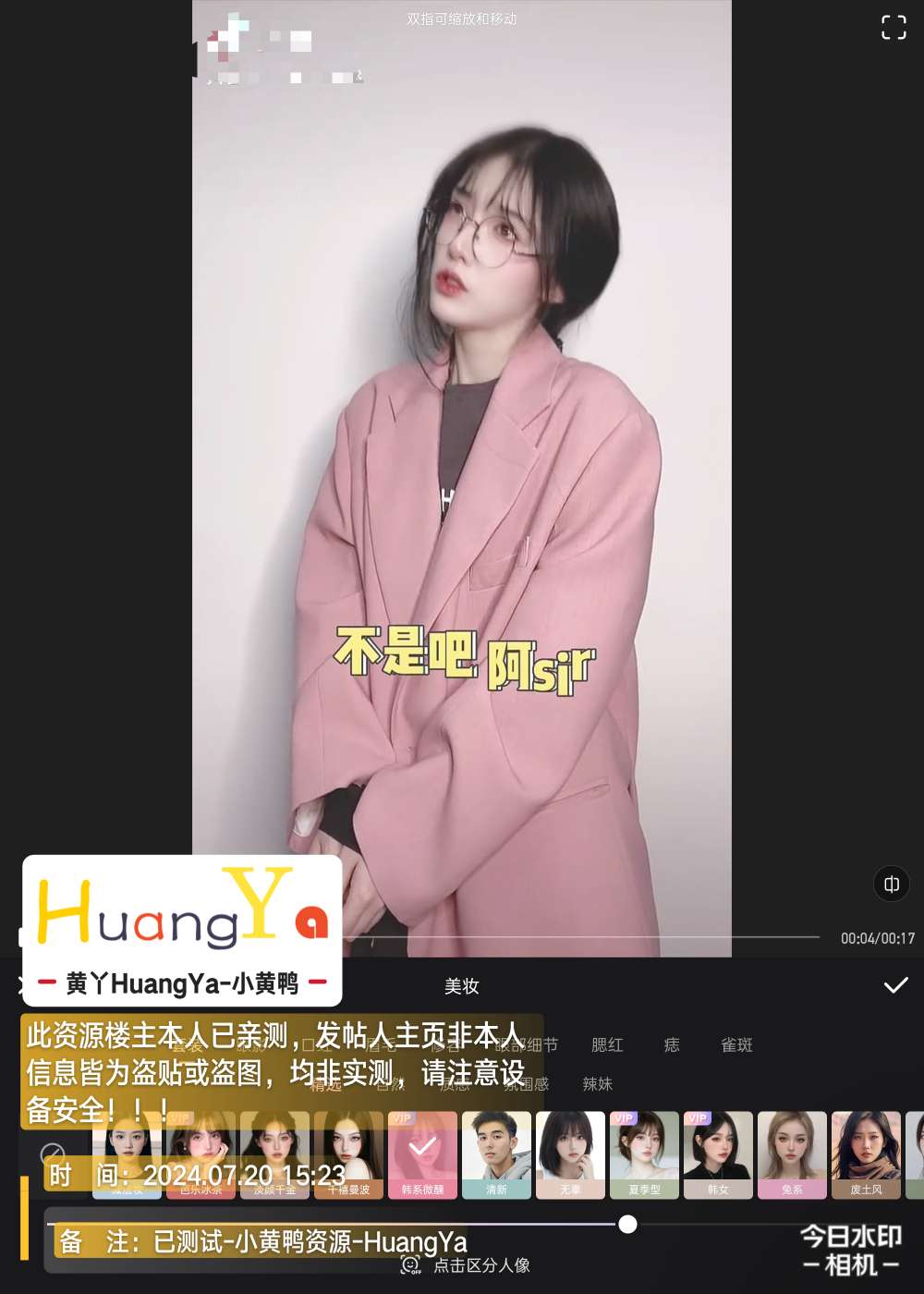Viewport: 924px width, 1294px height.
Task: Confirm makeup changes with the checkmark
Action: tap(895, 985)
